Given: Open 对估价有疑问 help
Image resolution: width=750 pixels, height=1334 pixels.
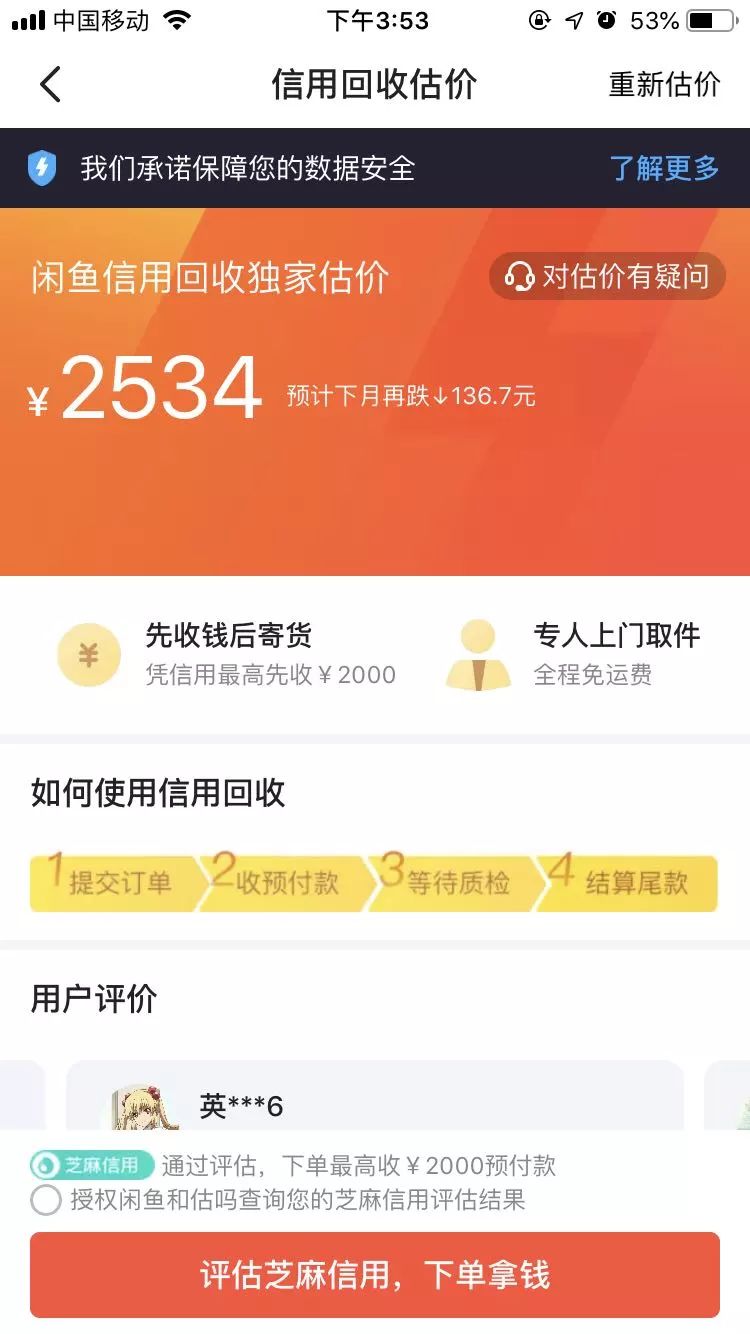Looking at the screenshot, I should point(605,277).
